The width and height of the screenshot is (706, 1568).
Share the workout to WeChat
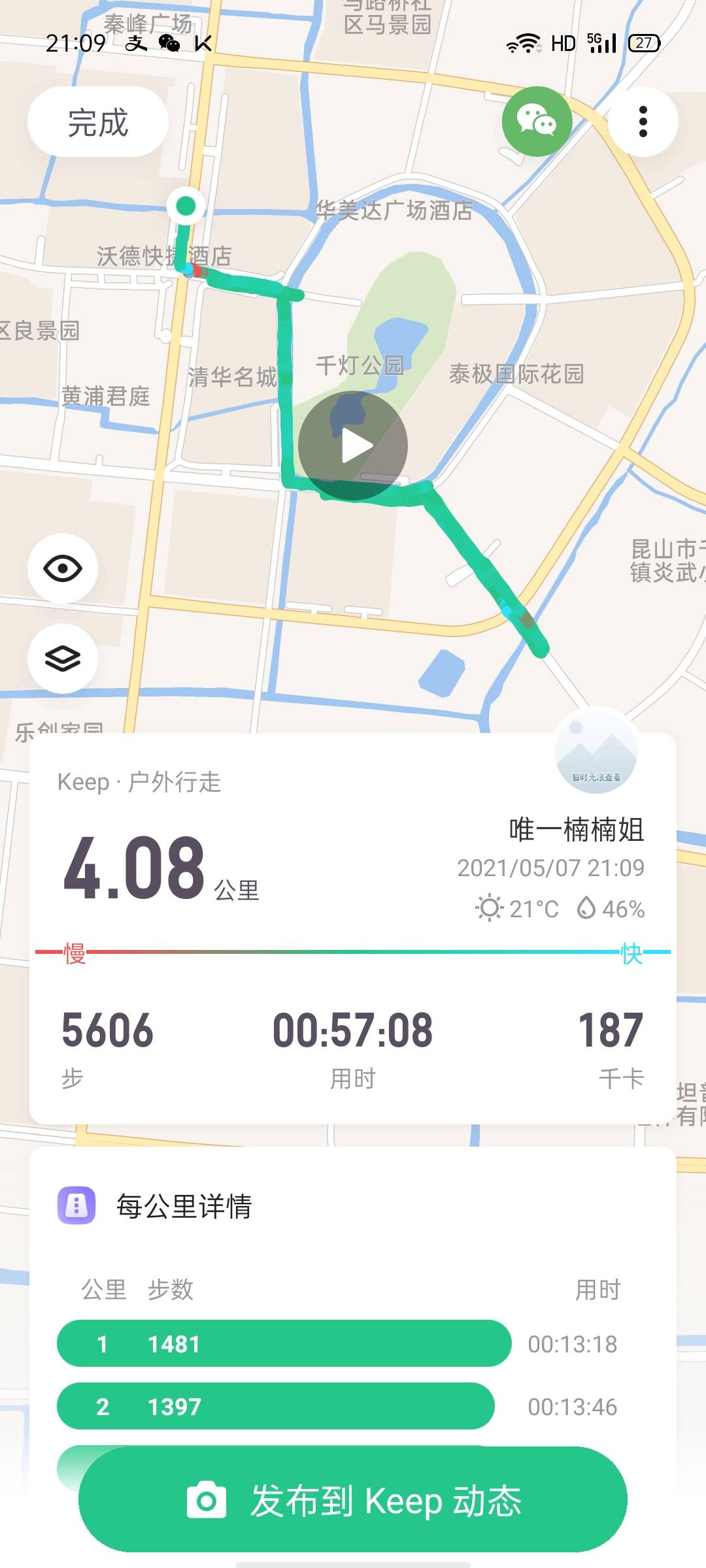point(537,122)
